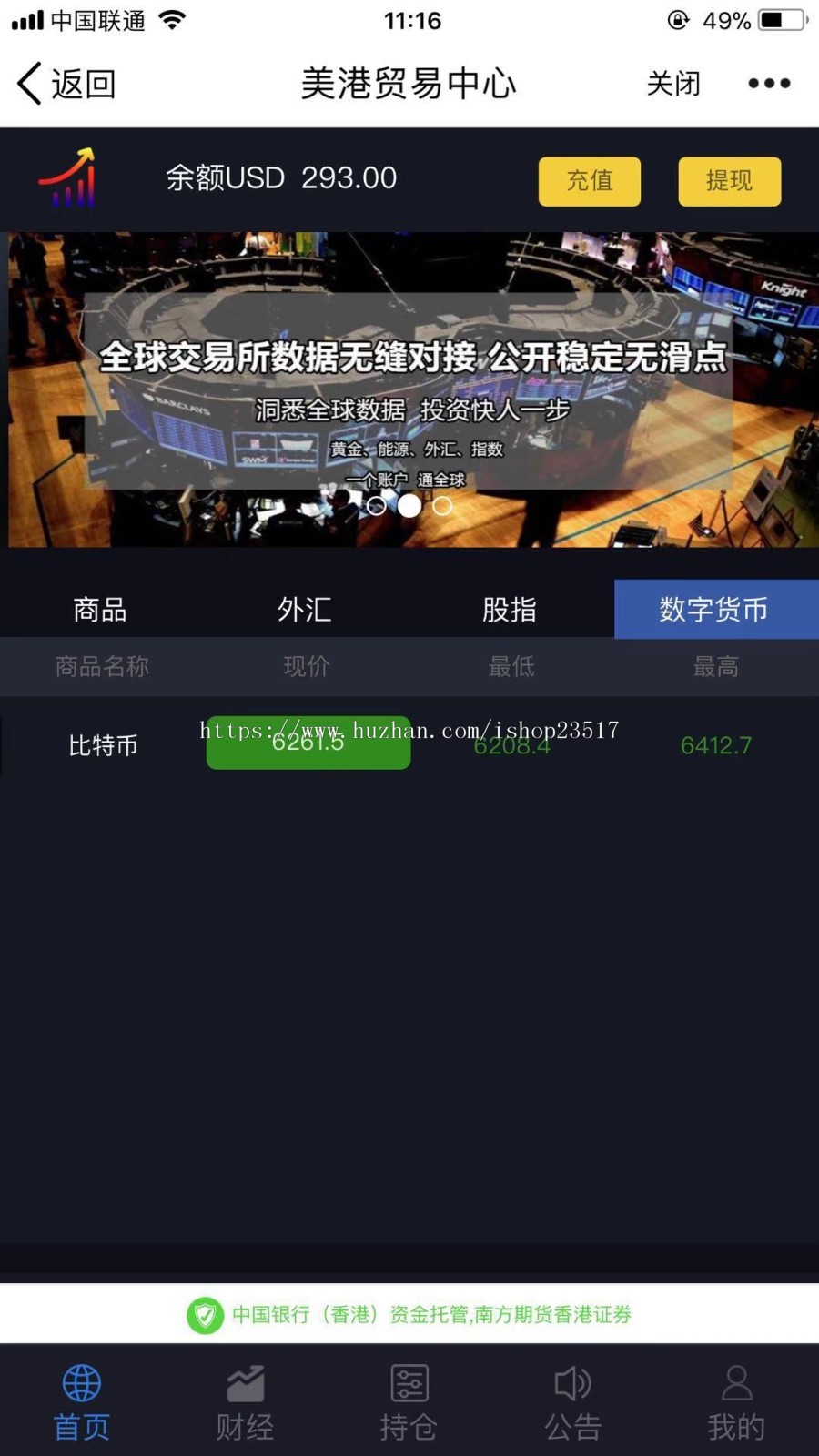Viewport: 819px width, 1456px height.
Task: Open the 财经 finance tab
Action: (x=245, y=1402)
